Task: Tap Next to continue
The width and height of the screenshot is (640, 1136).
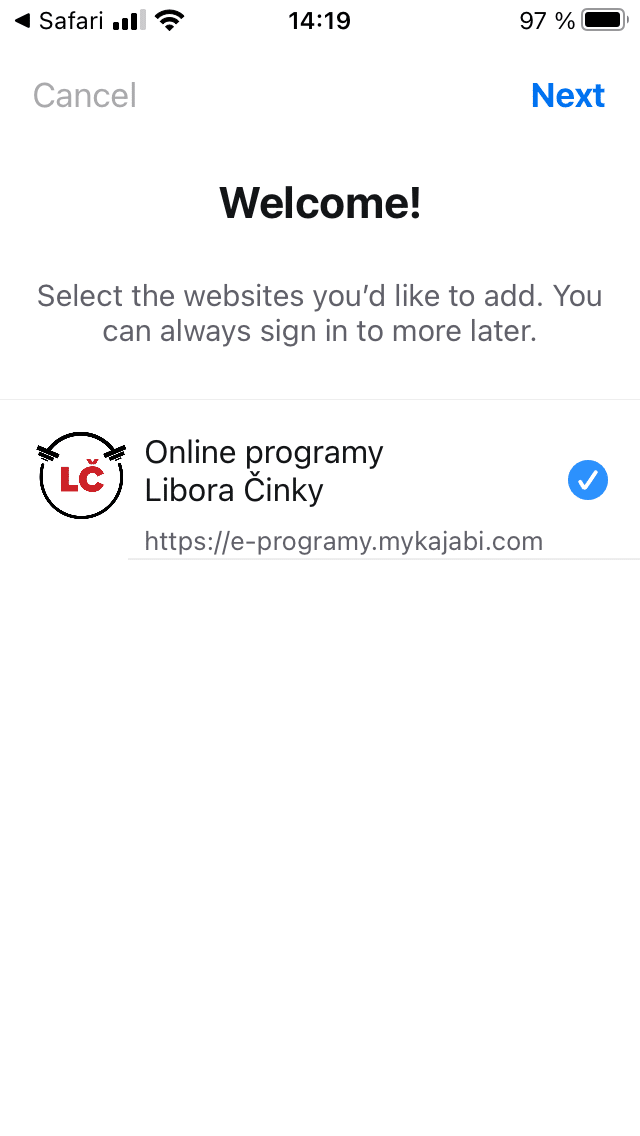Action: [567, 96]
